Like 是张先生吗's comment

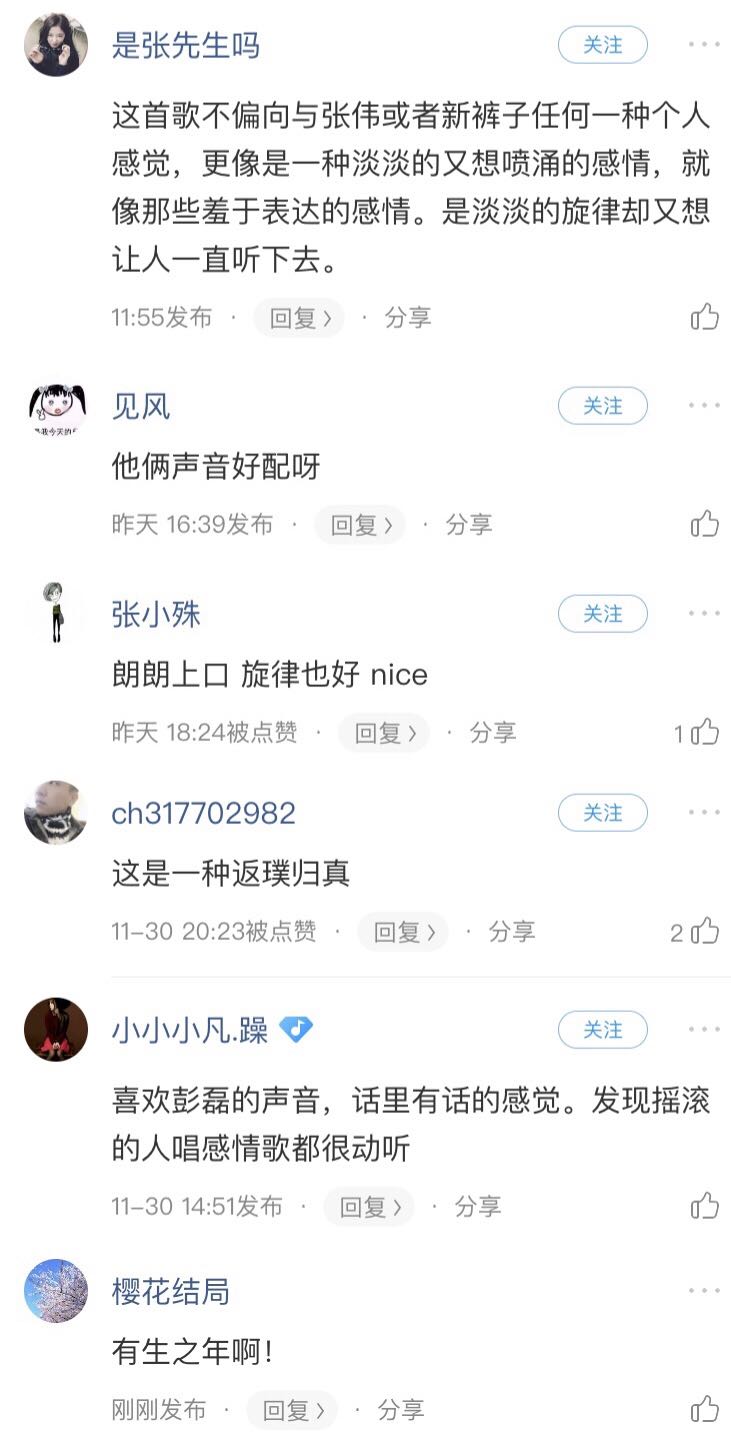tap(705, 317)
